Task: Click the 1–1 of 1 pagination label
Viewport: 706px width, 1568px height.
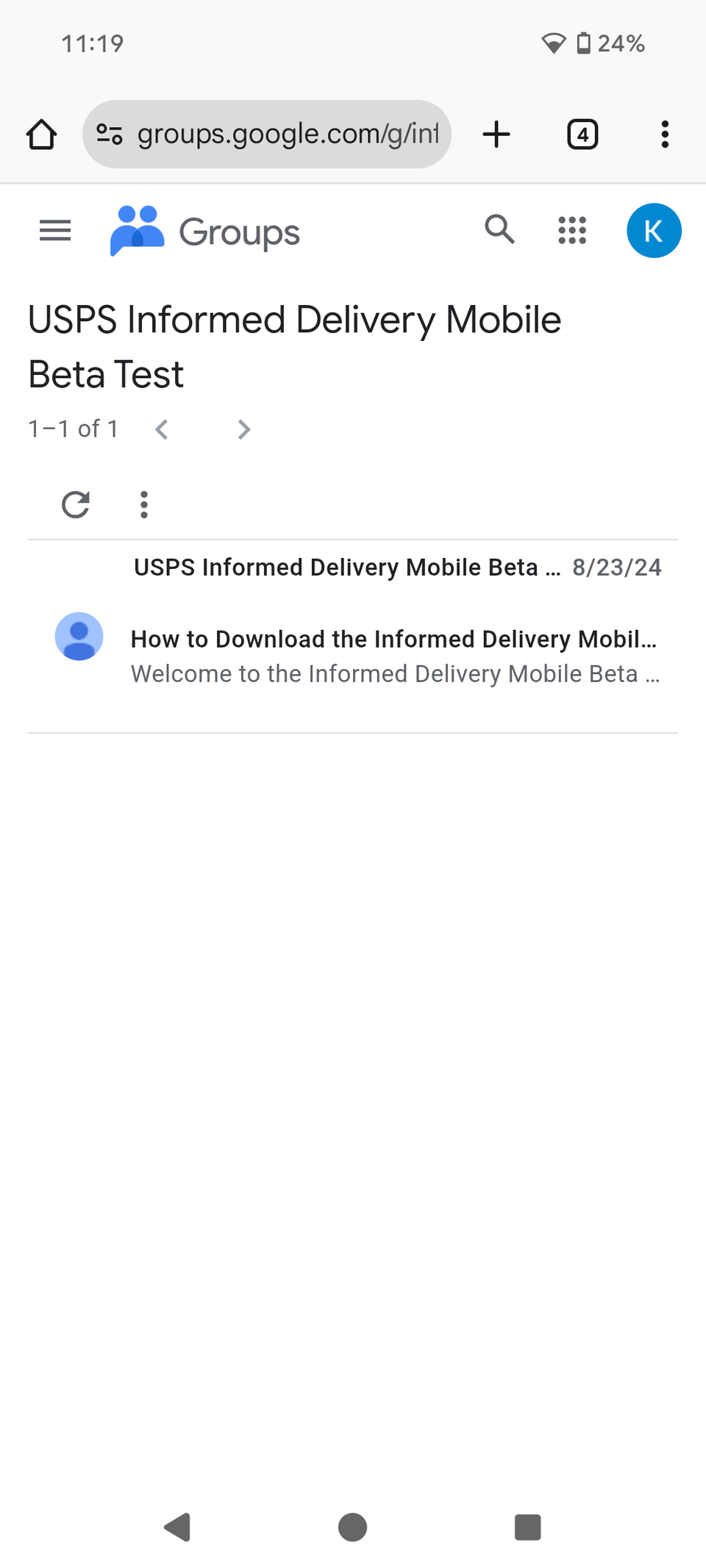Action: [74, 429]
